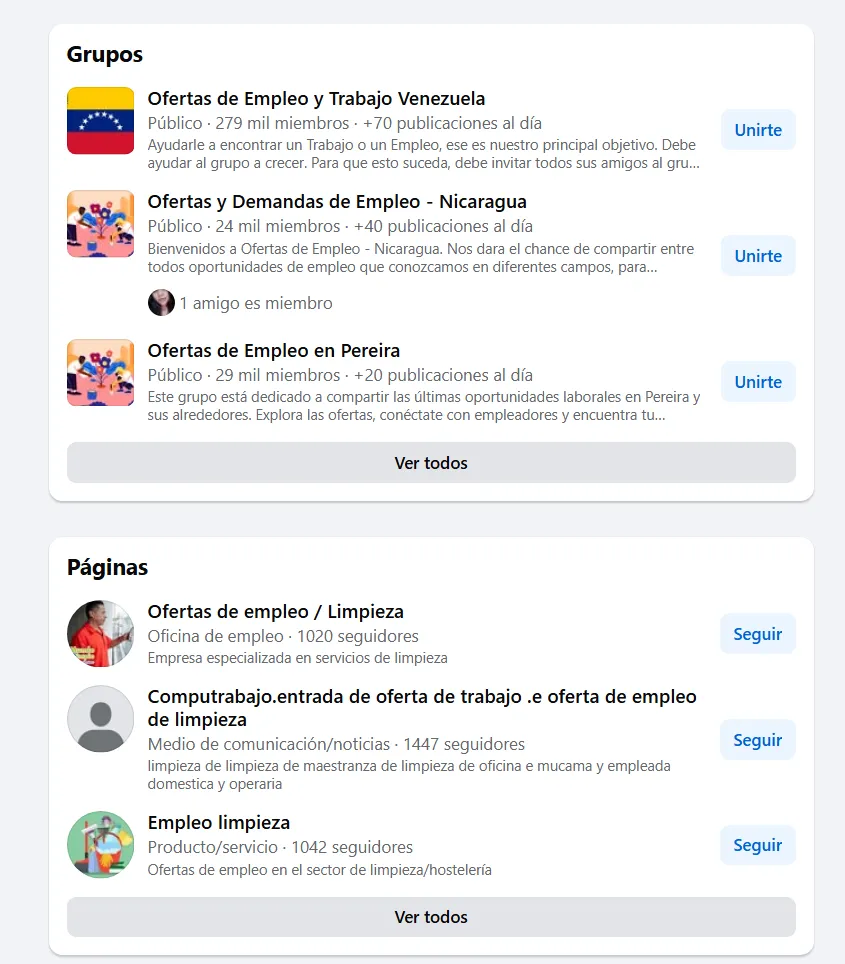Open Ofertas de Empleo en Pereira group

pyautogui.click(x=273, y=351)
